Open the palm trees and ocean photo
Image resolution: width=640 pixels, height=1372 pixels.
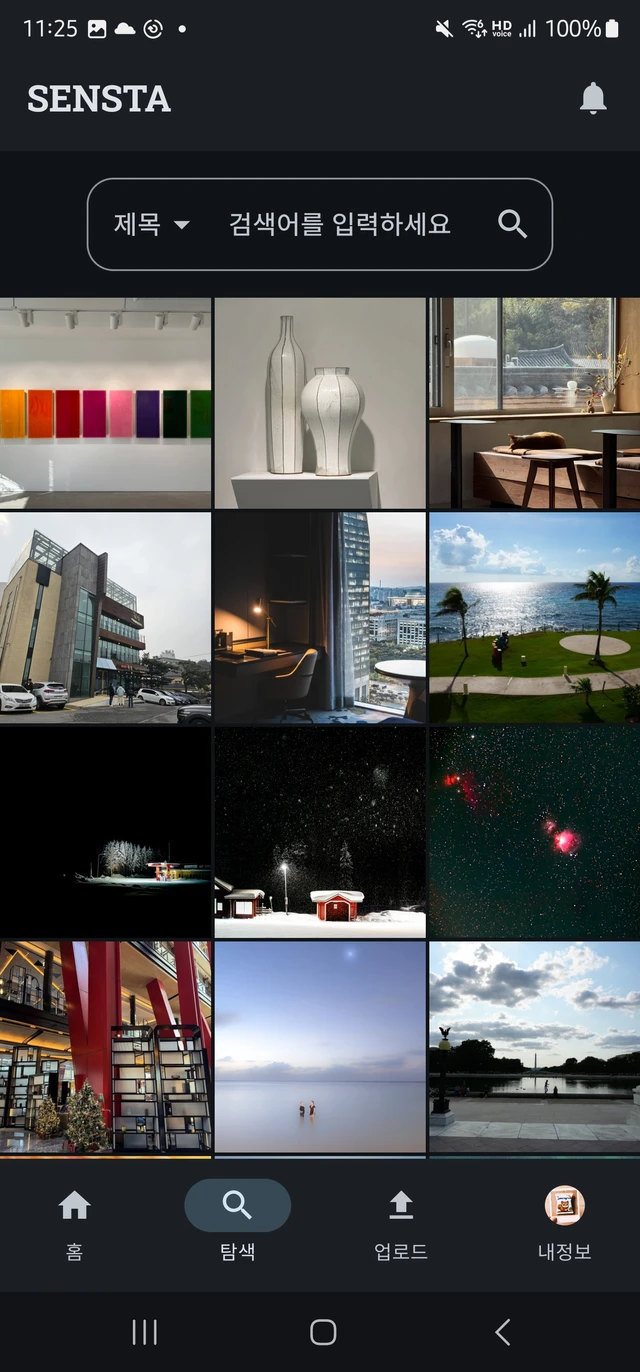click(534, 617)
